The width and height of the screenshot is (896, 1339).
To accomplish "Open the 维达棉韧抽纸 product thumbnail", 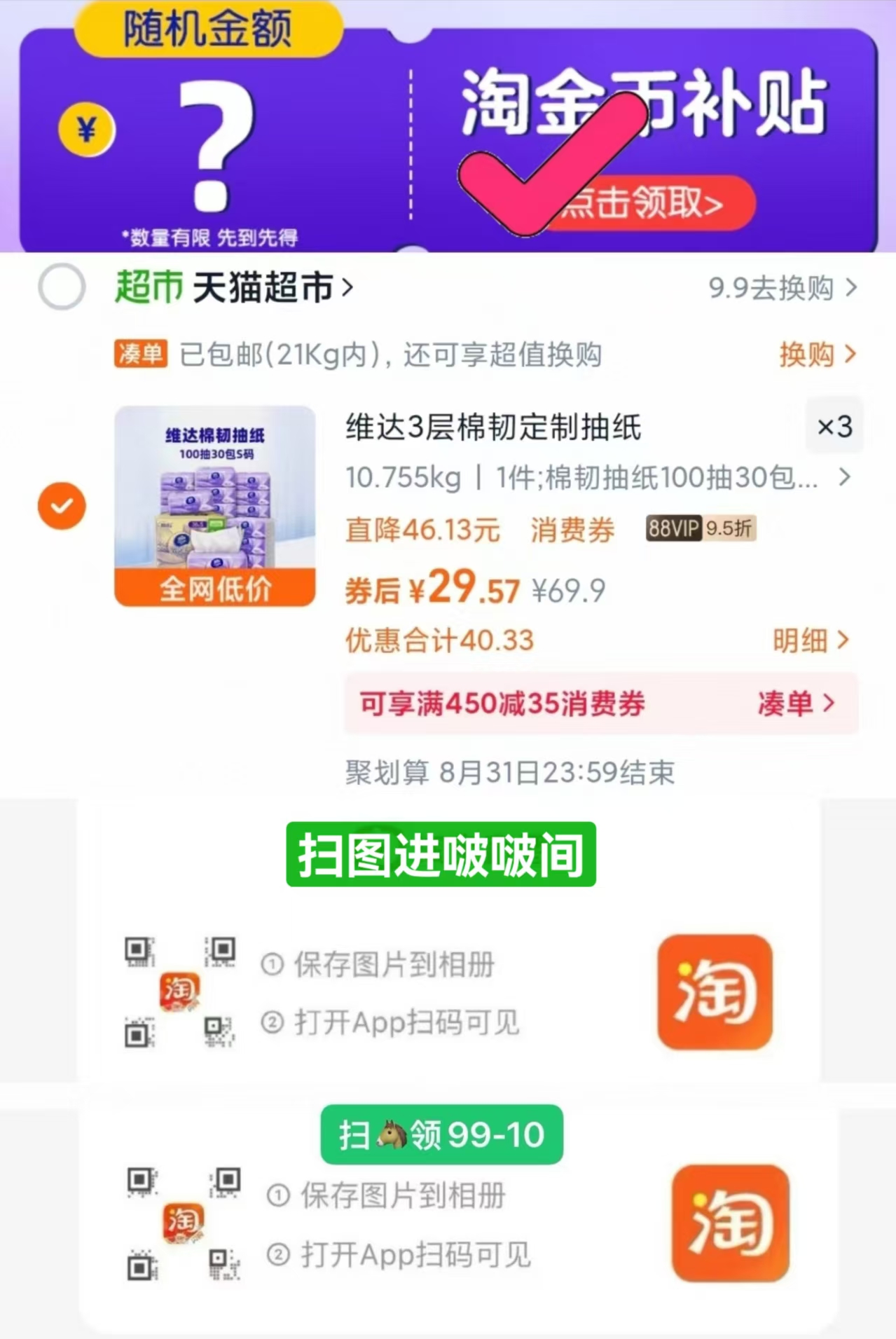I will point(214,506).
